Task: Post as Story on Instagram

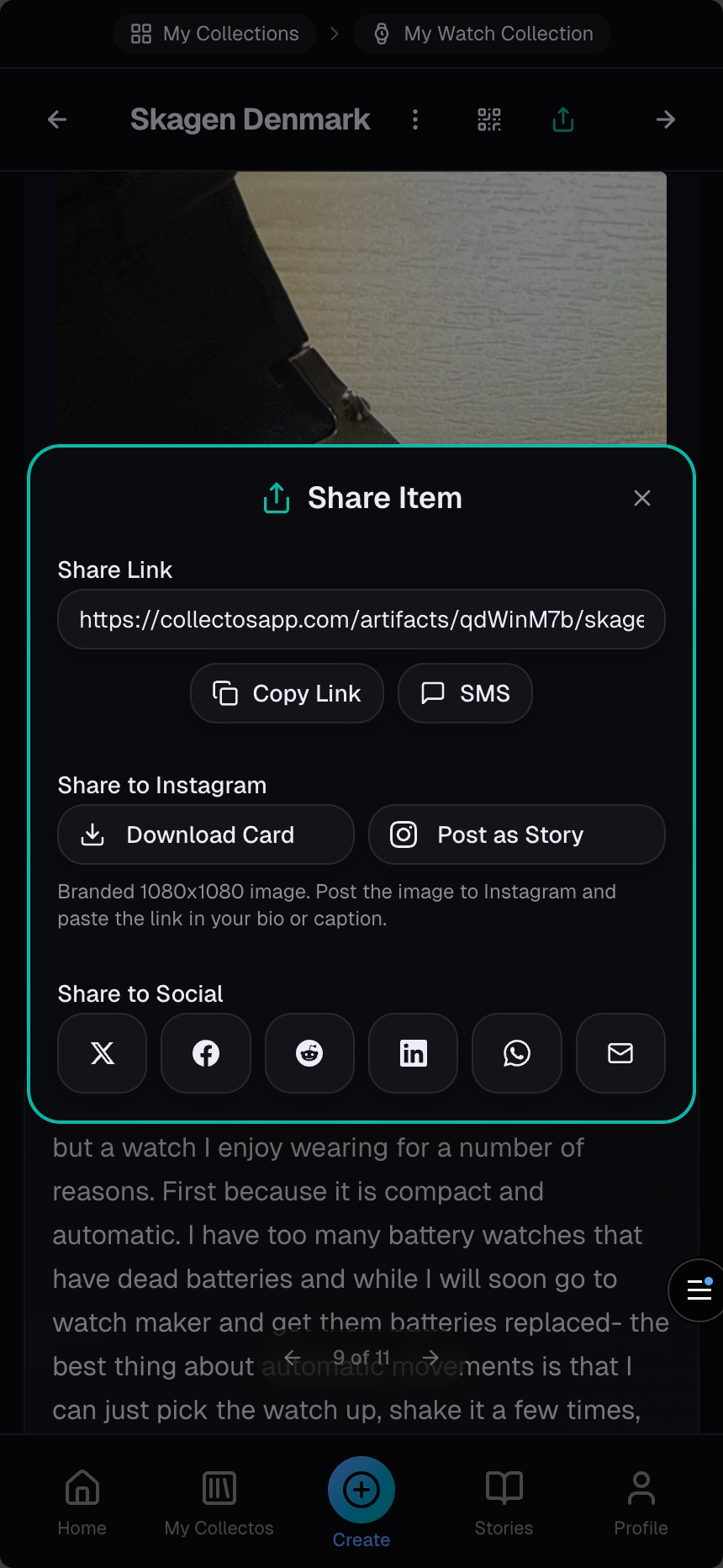Action: (516, 834)
